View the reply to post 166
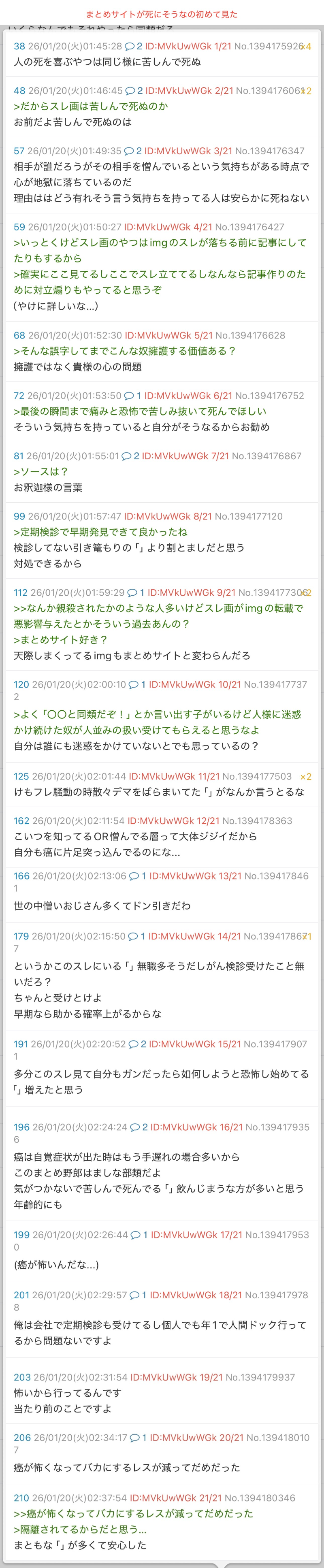 [138, 876]
